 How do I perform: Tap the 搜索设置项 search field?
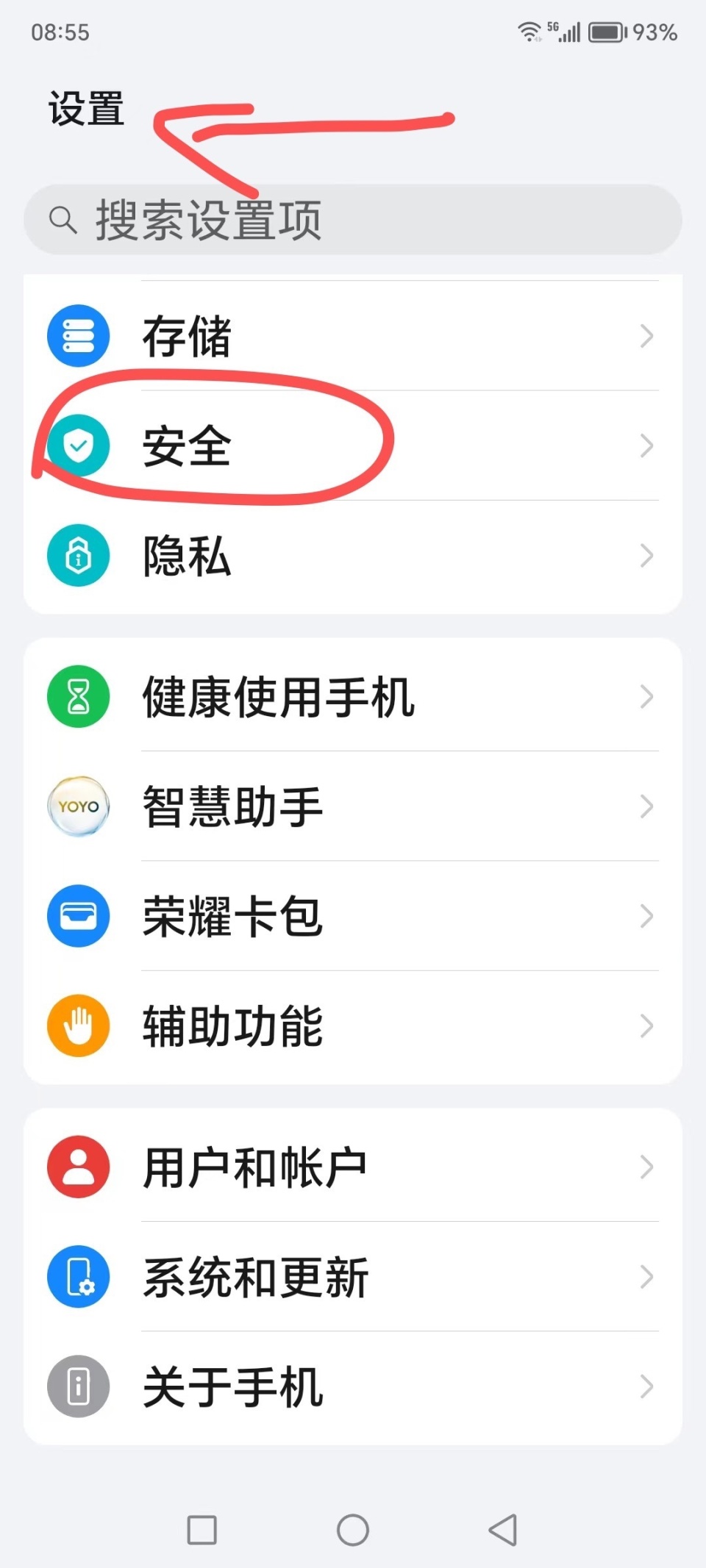pyautogui.click(x=353, y=220)
